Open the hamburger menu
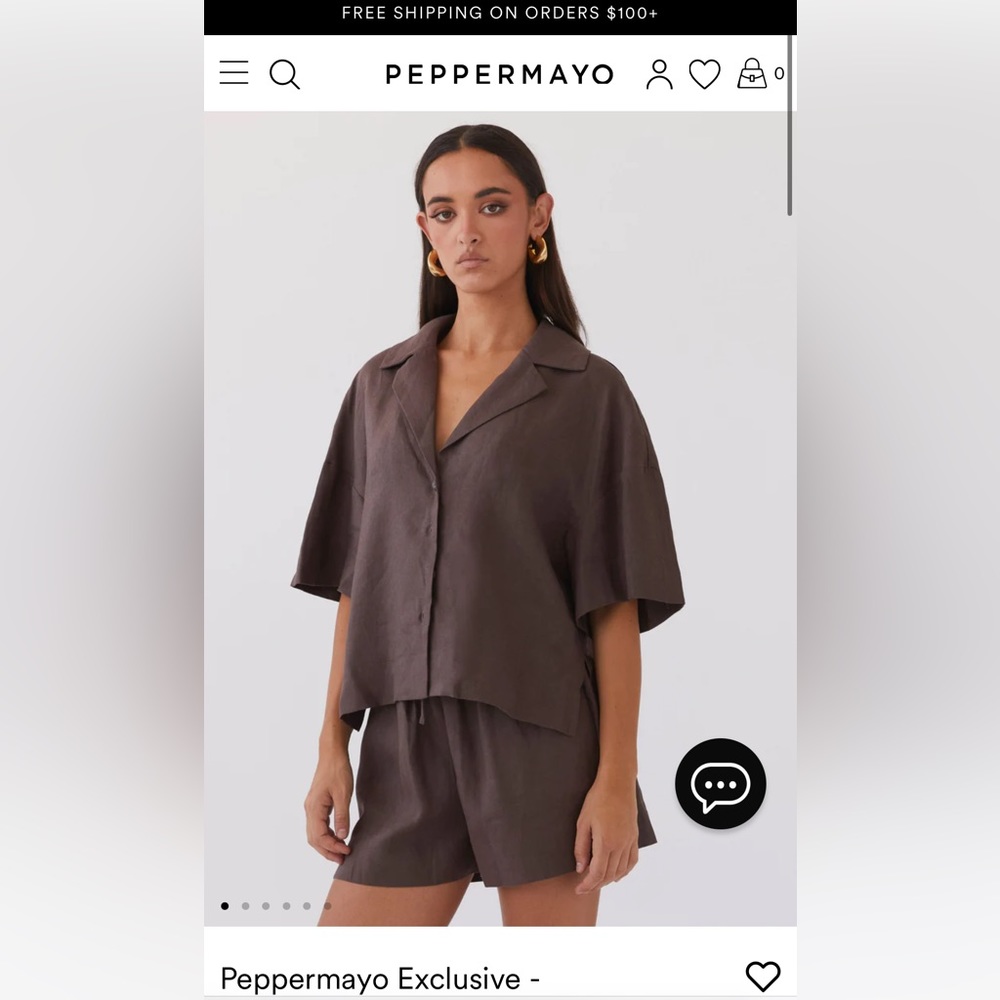This screenshot has width=1000, height=1000. (234, 73)
